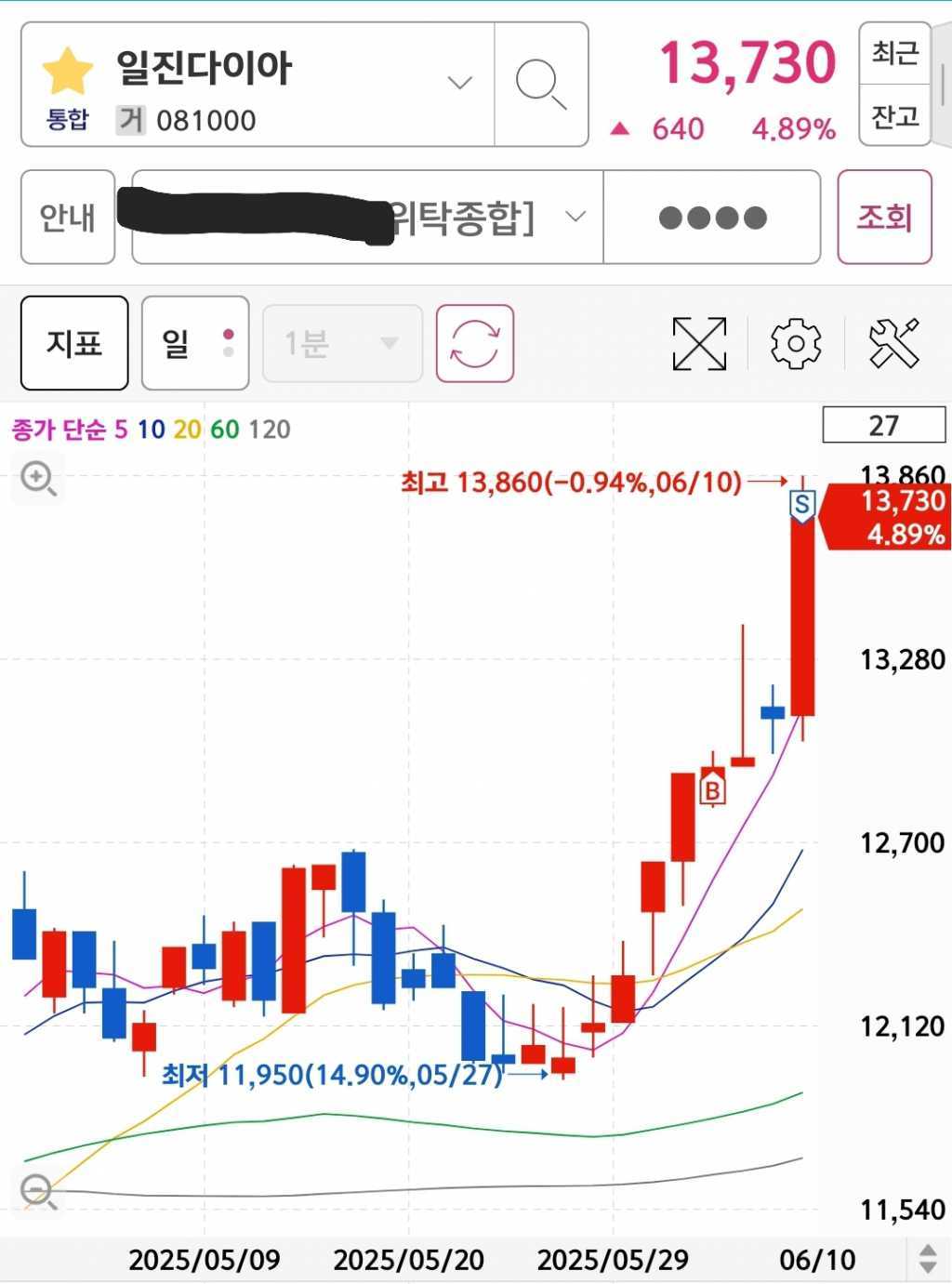Tap the S sell marker on chart
Image resolution: width=952 pixels, height=1284 pixels.
[801, 506]
